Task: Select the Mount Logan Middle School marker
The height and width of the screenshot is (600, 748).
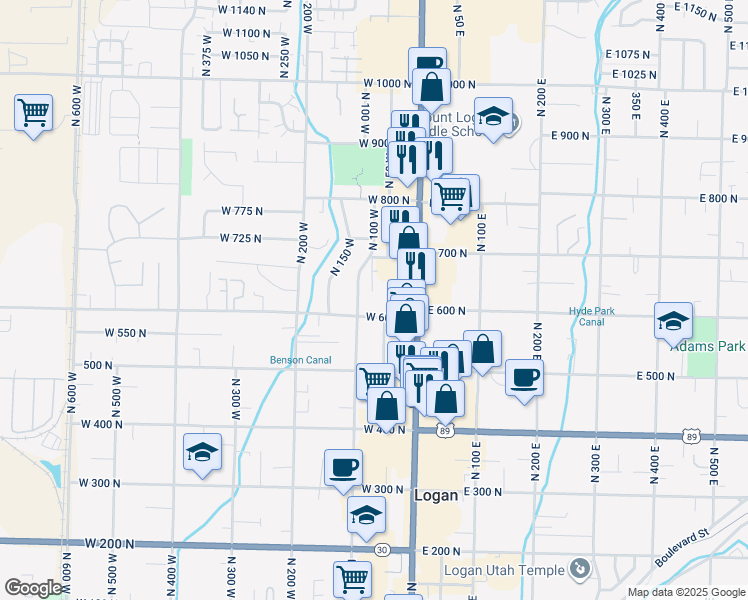Action: point(494,117)
